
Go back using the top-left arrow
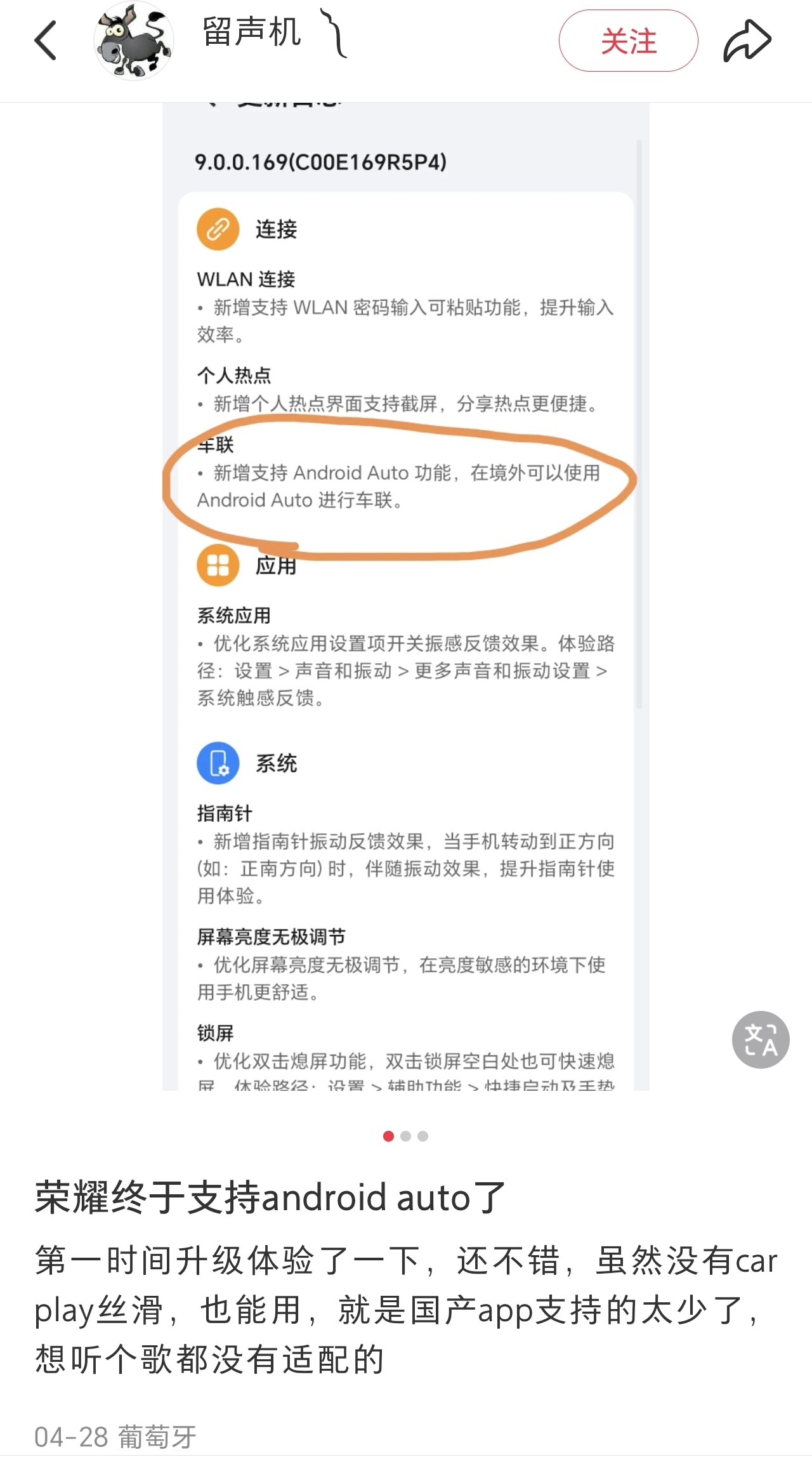click(x=46, y=41)
